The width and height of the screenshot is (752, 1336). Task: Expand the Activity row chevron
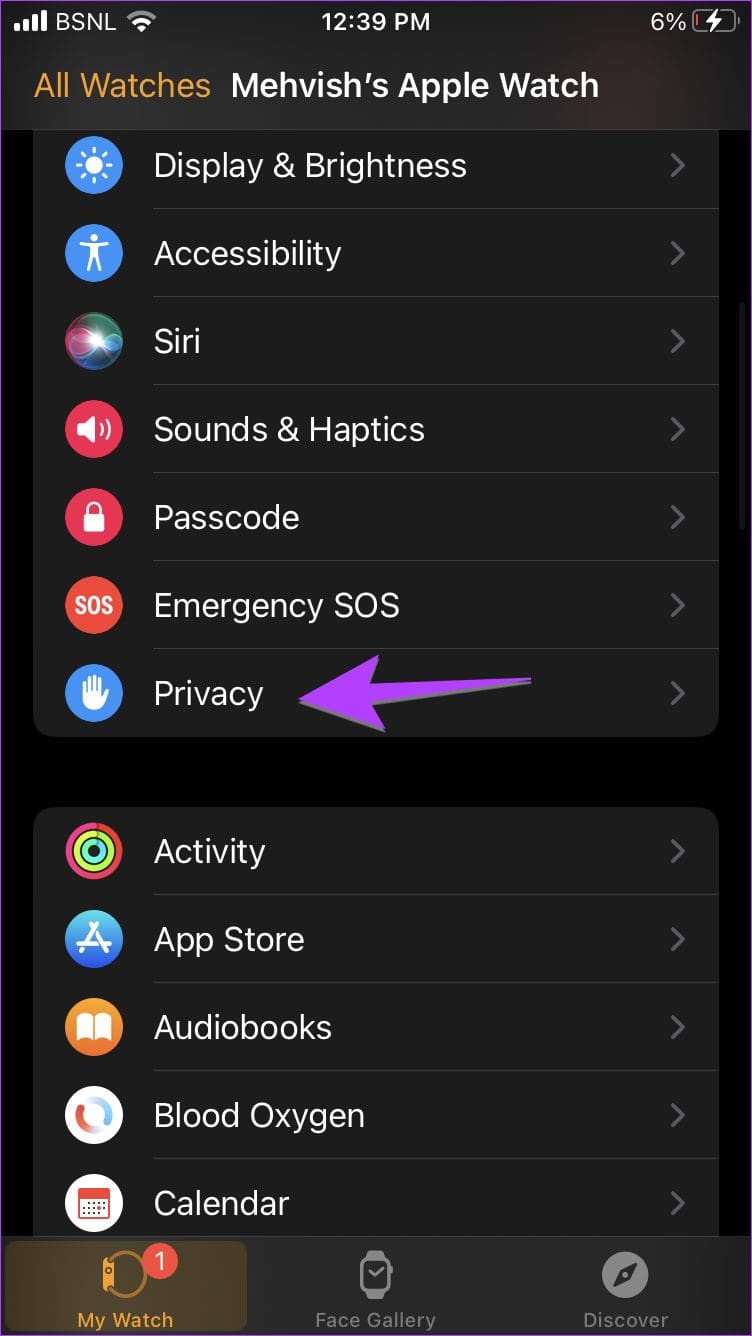pyautogui.click(x=678, y=851)
